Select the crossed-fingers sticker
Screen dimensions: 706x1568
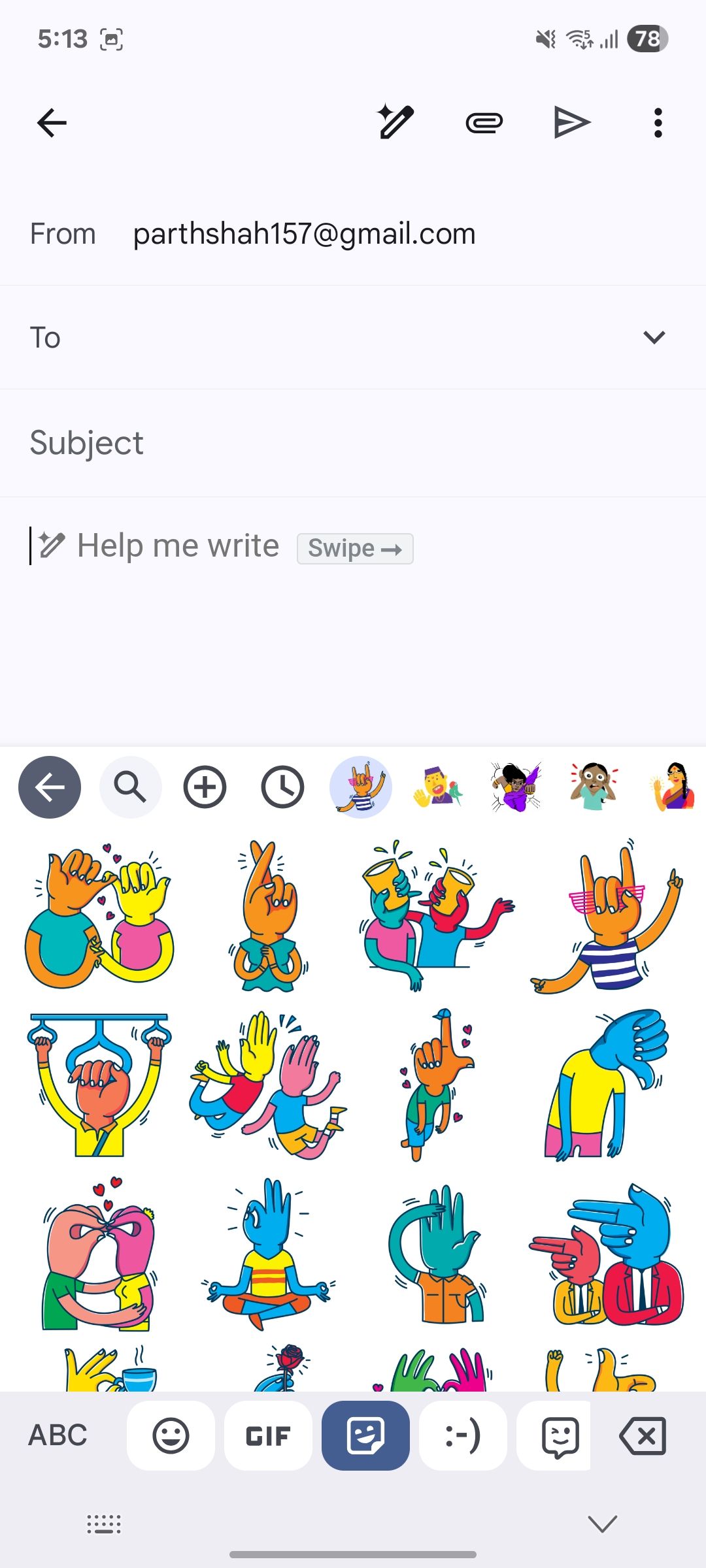tap(269, 915)
